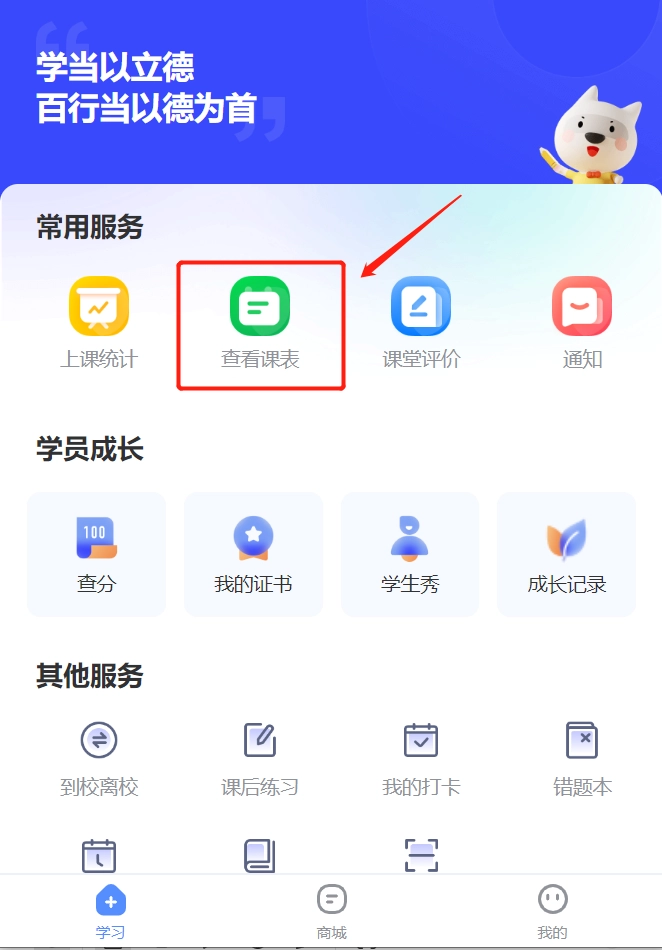The height and width of the screenshot is (950, 662).
Task: Open 上课统计 class statistics
Action: pyautogui.click(x=98, y=320)
